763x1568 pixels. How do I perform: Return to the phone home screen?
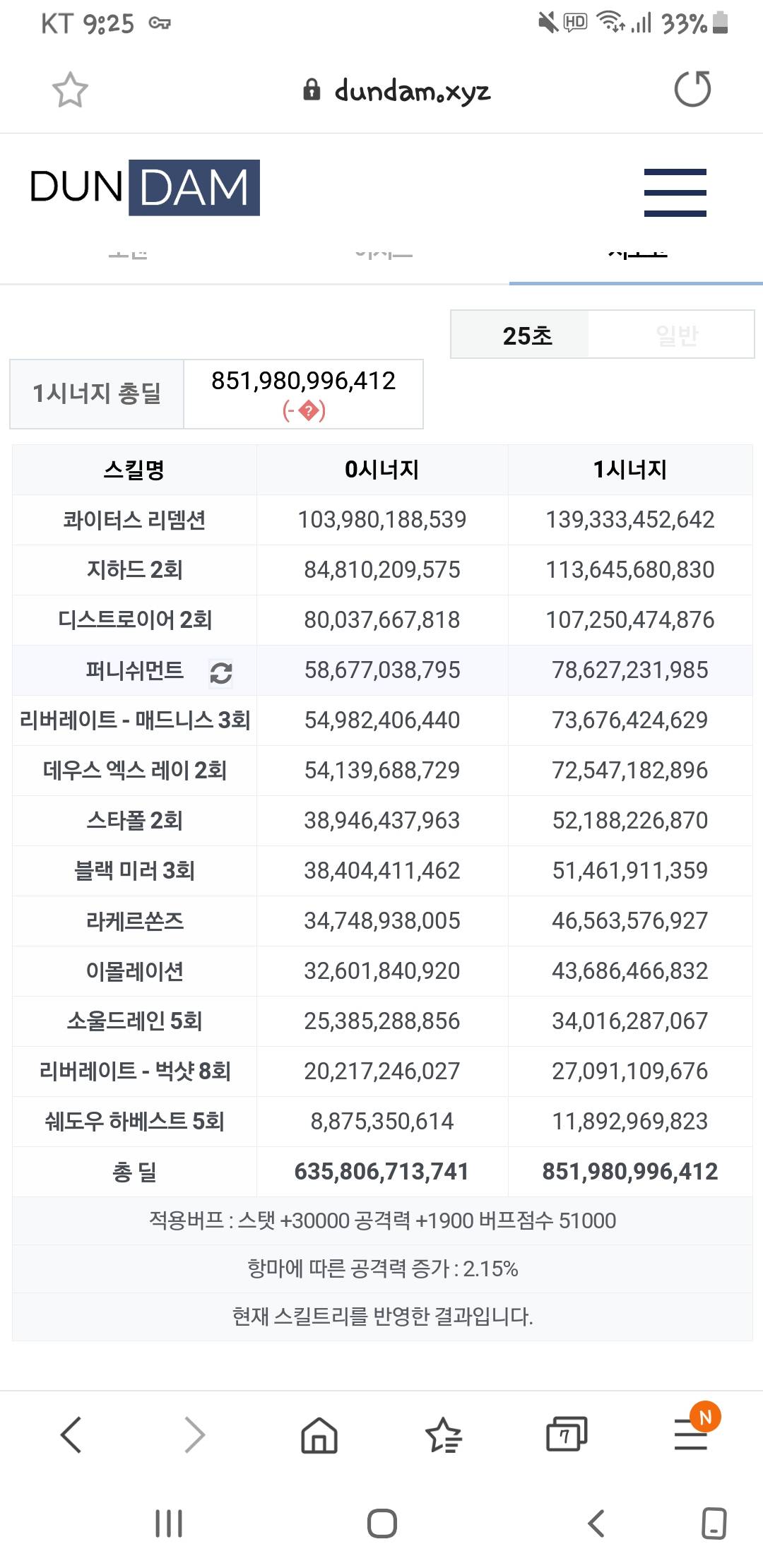[x=381, y=1523]
